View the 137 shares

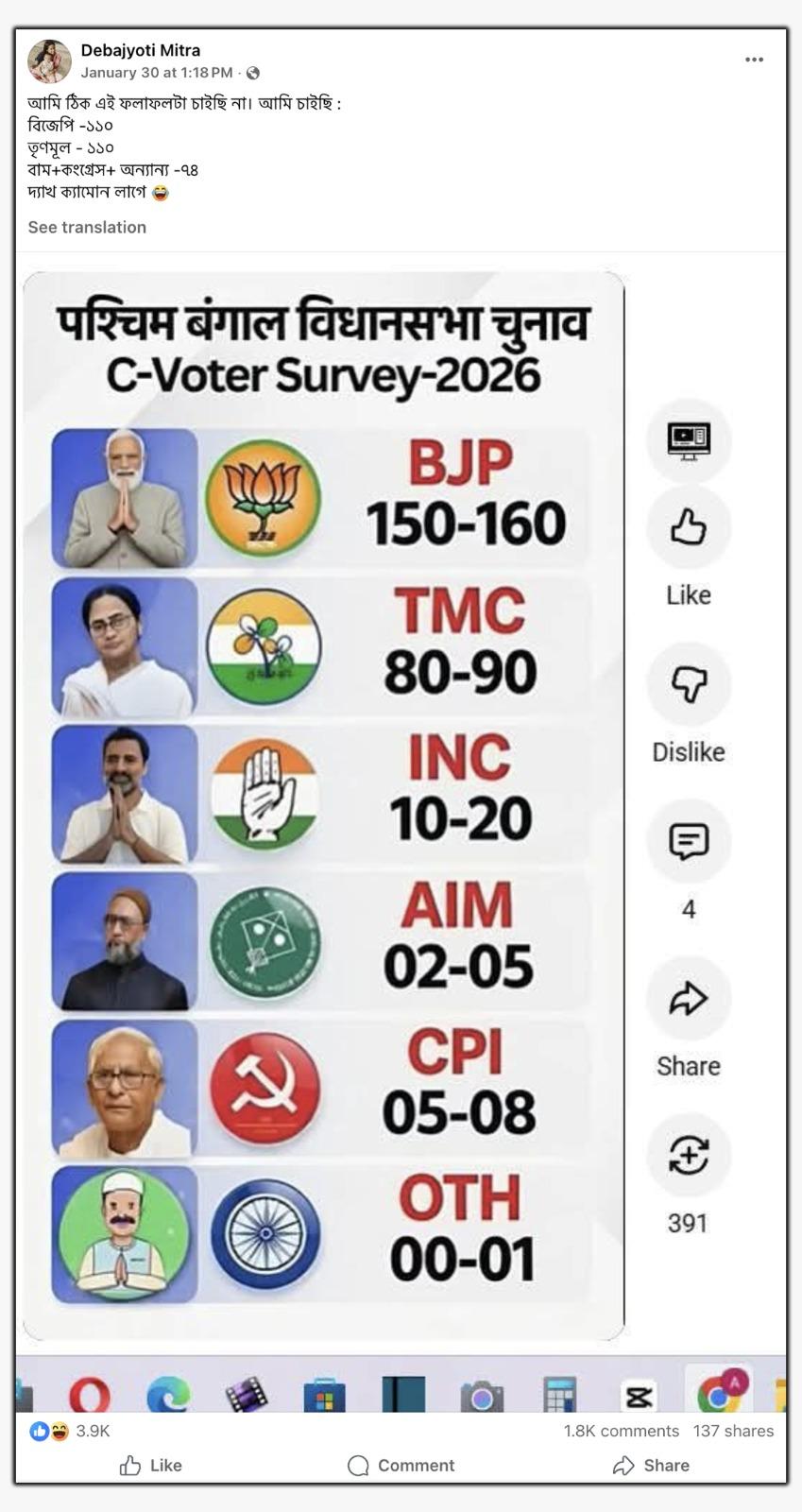733,1431
